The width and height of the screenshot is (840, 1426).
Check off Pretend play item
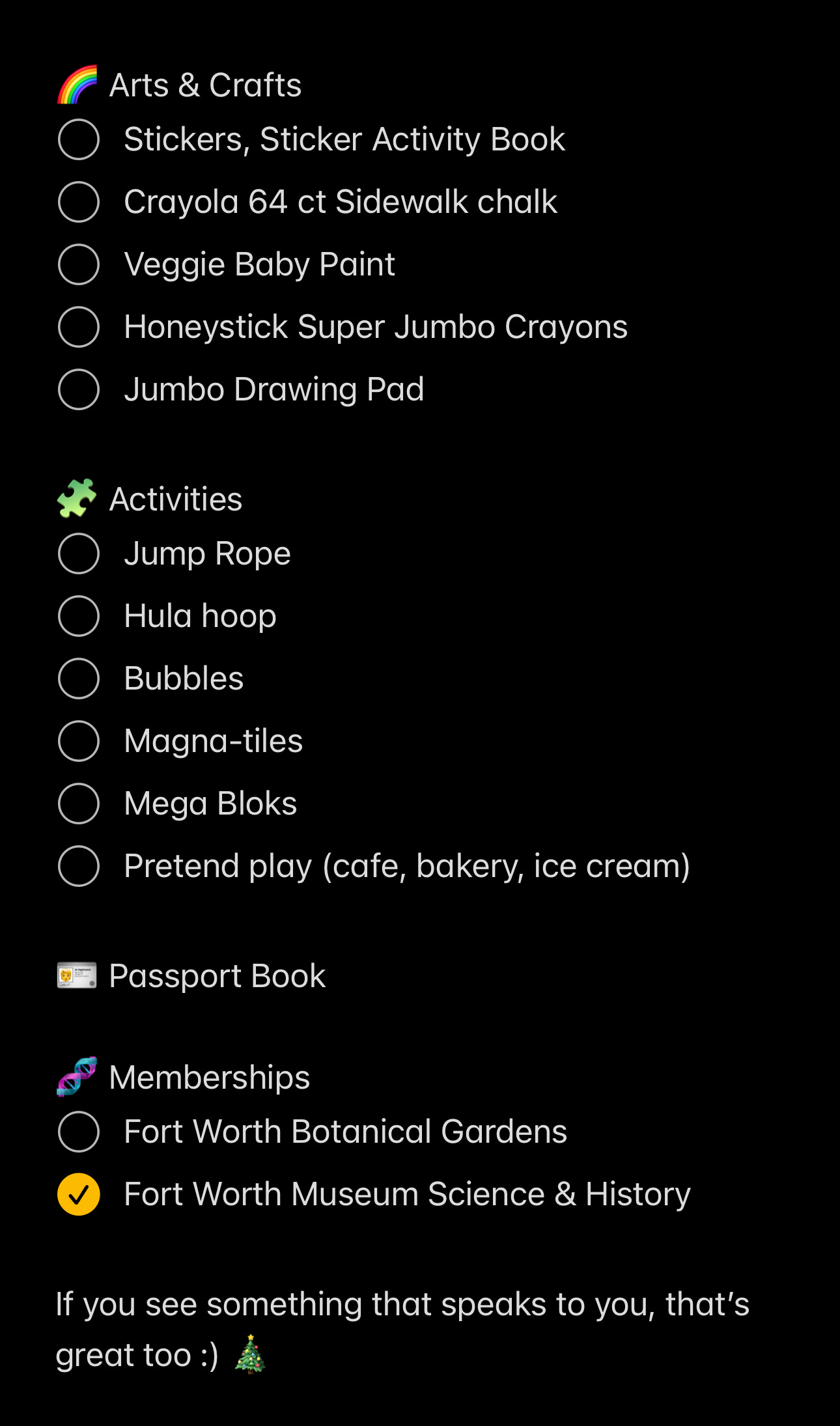pos(79,866)
